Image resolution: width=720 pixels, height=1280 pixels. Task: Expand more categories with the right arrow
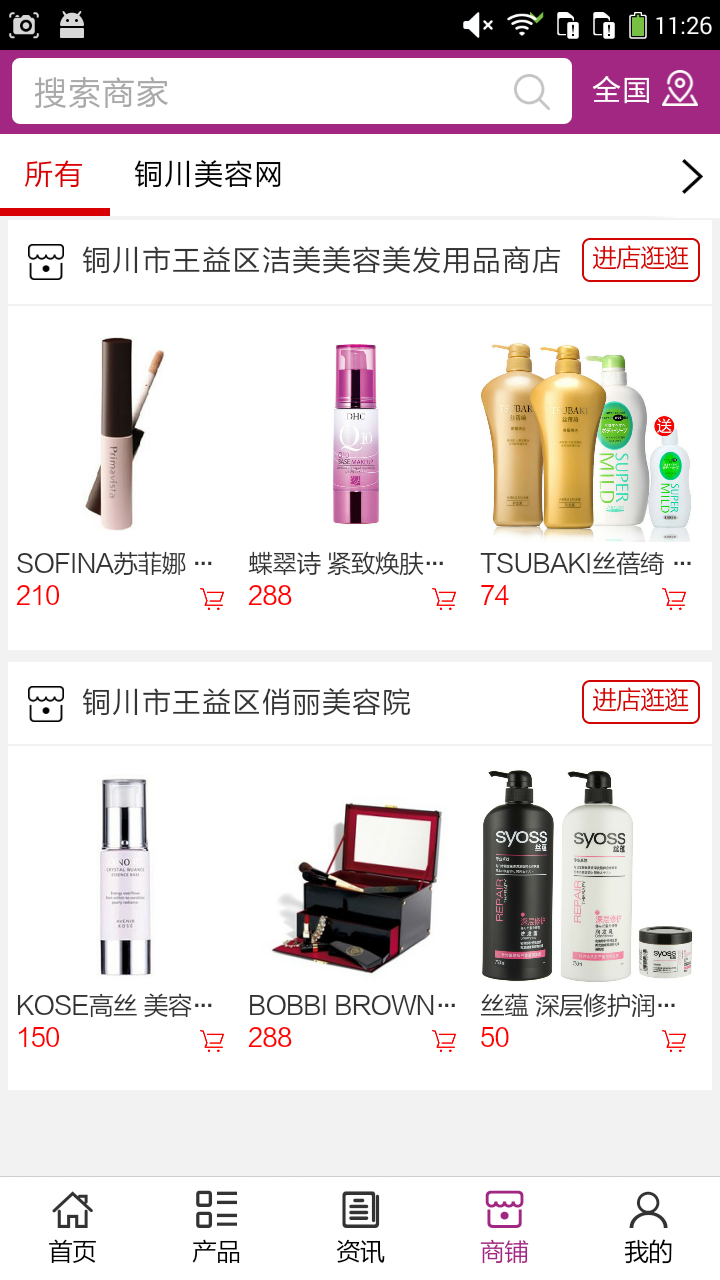click(691, 176)
